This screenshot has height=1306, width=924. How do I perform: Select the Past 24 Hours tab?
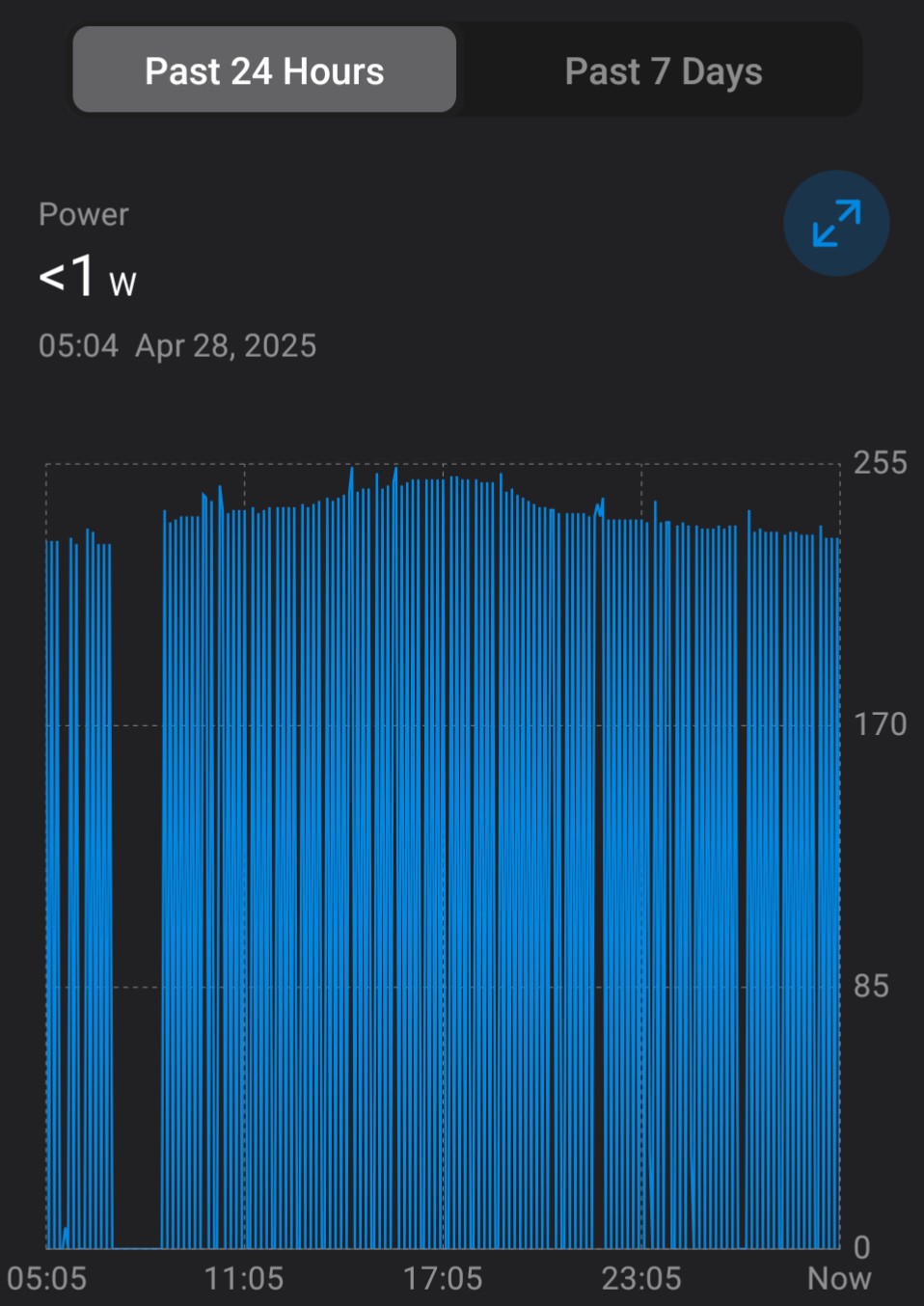pyautogui.click(x=264, y=70)
